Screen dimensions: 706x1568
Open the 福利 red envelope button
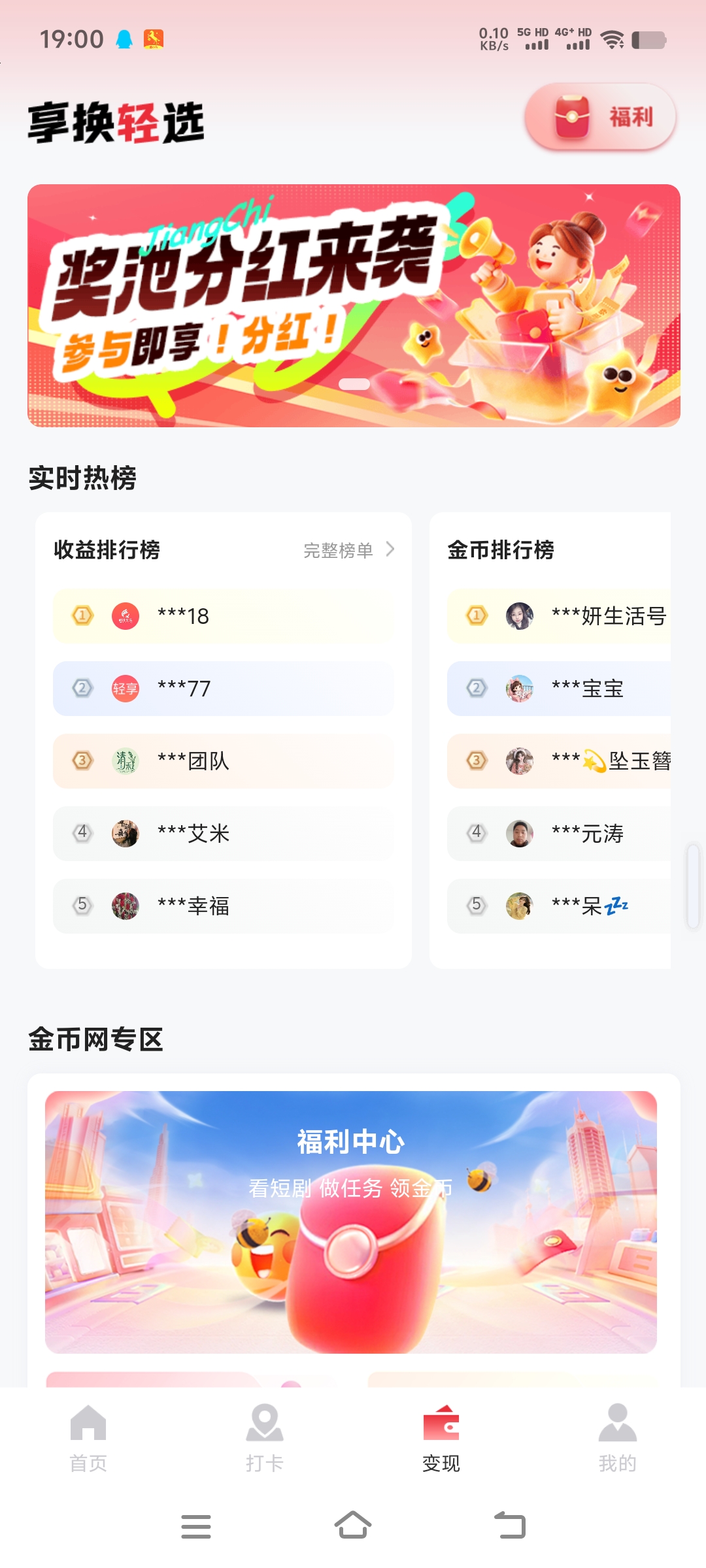click(x=599, y=118)
